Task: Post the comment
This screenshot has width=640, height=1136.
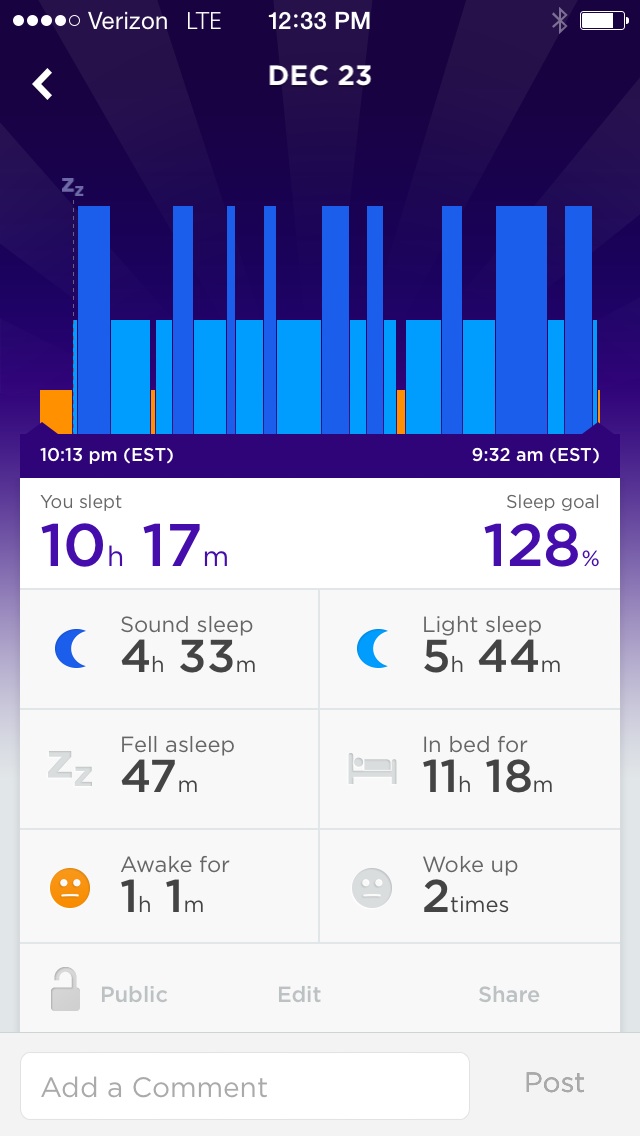Action: [x=554, y=1083]
